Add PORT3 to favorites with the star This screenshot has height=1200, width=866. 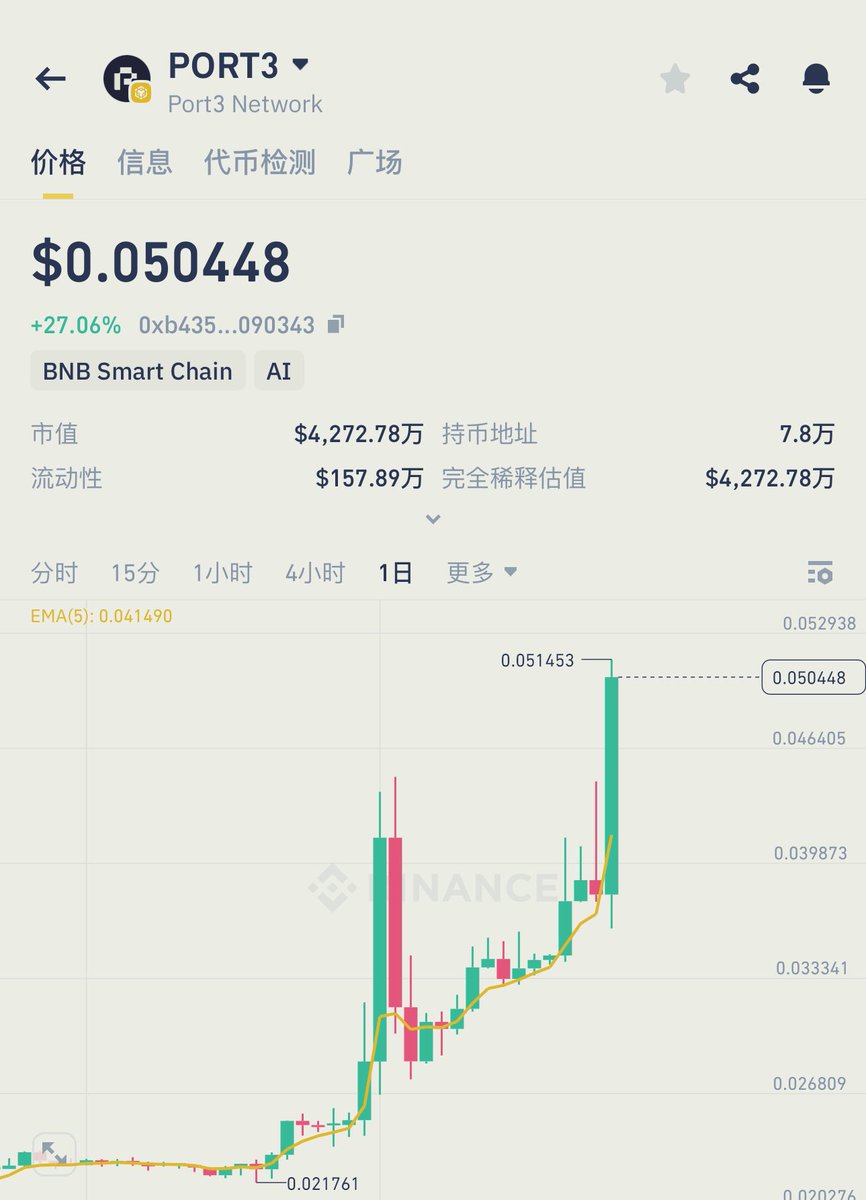click(675, 79)
